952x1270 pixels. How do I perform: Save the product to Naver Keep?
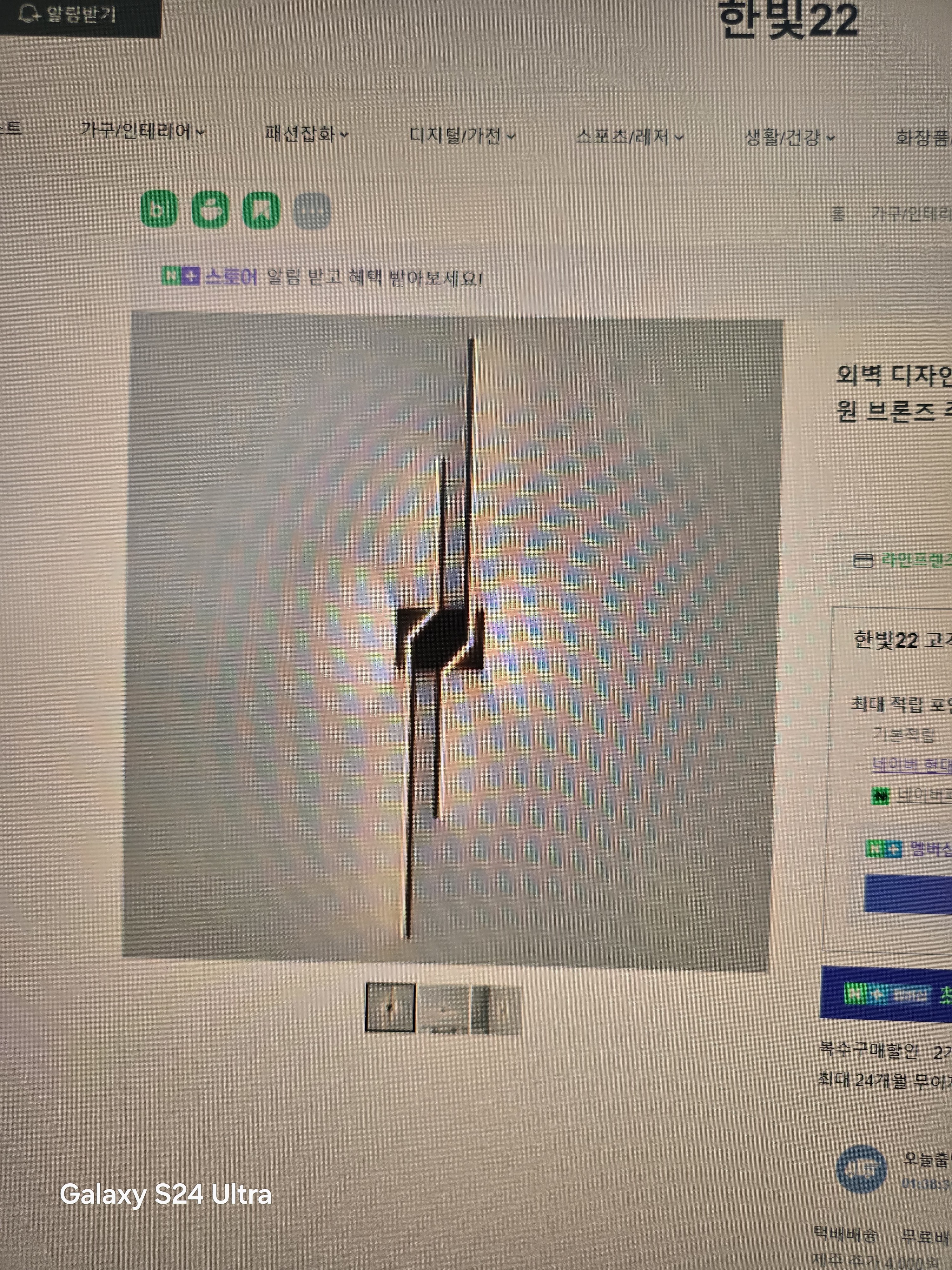click(x=262, y=211)
